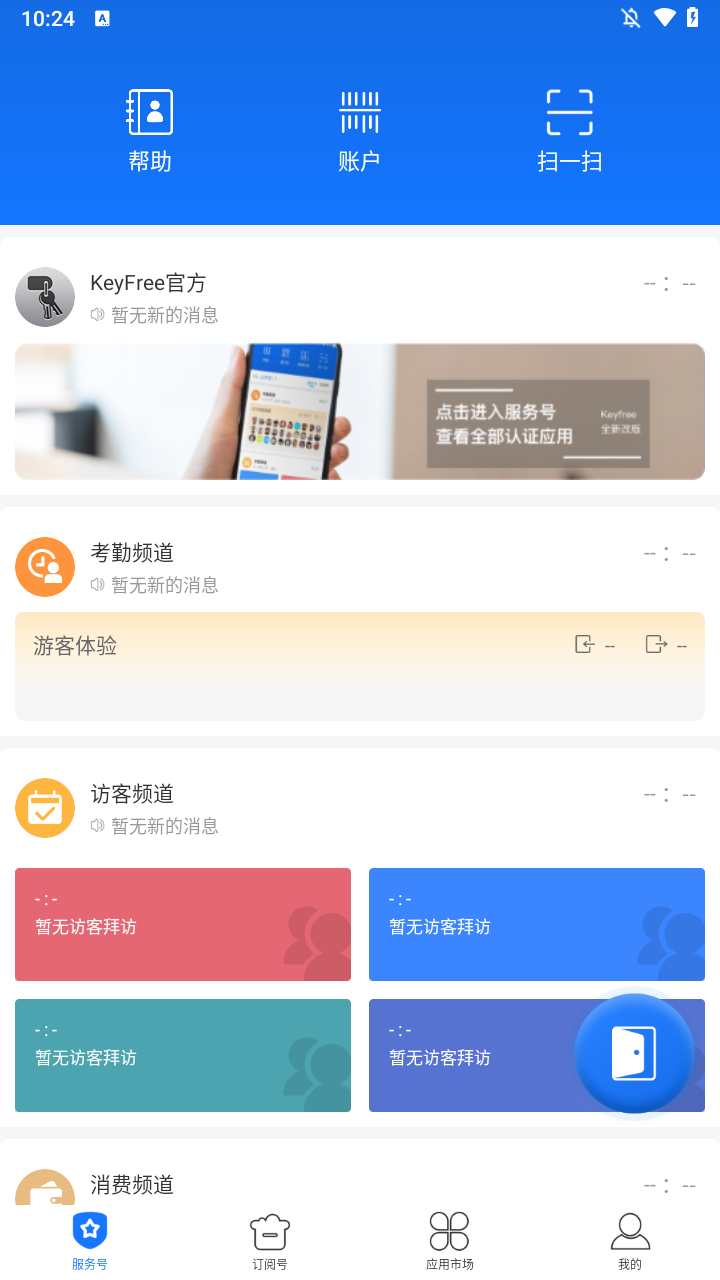This screenshot has height=1280, width=720.
Task: Open the 考勤频道 channel avatar icon
Action: click(45, 566)
